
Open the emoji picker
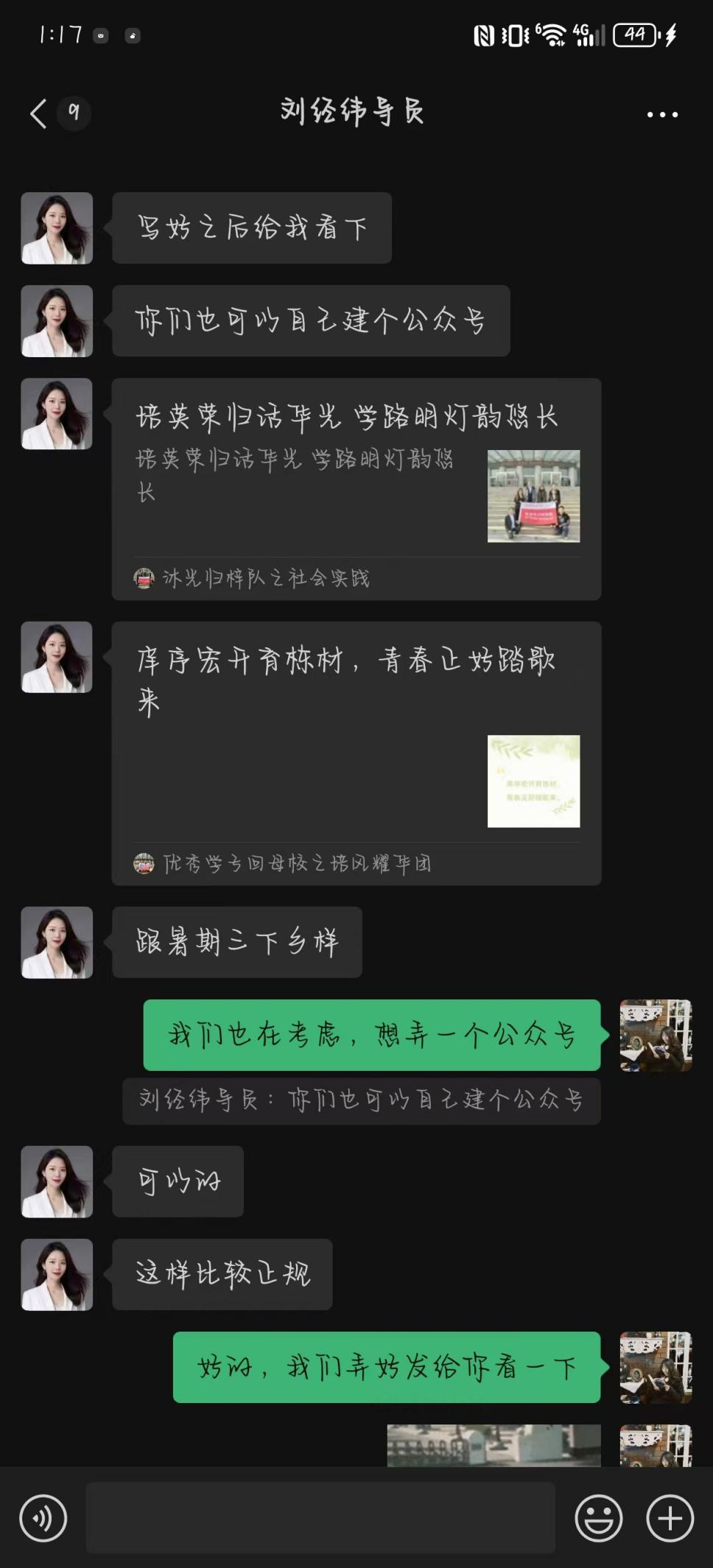pyautogui.click(x=598, y=1518)
